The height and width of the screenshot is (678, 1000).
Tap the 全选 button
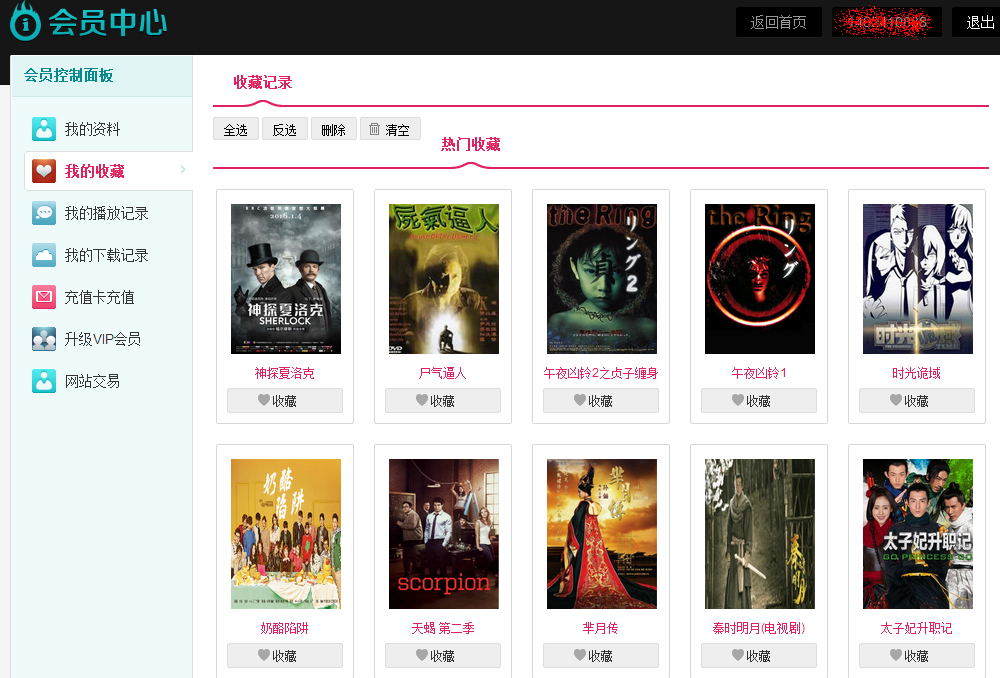[236, 130]
